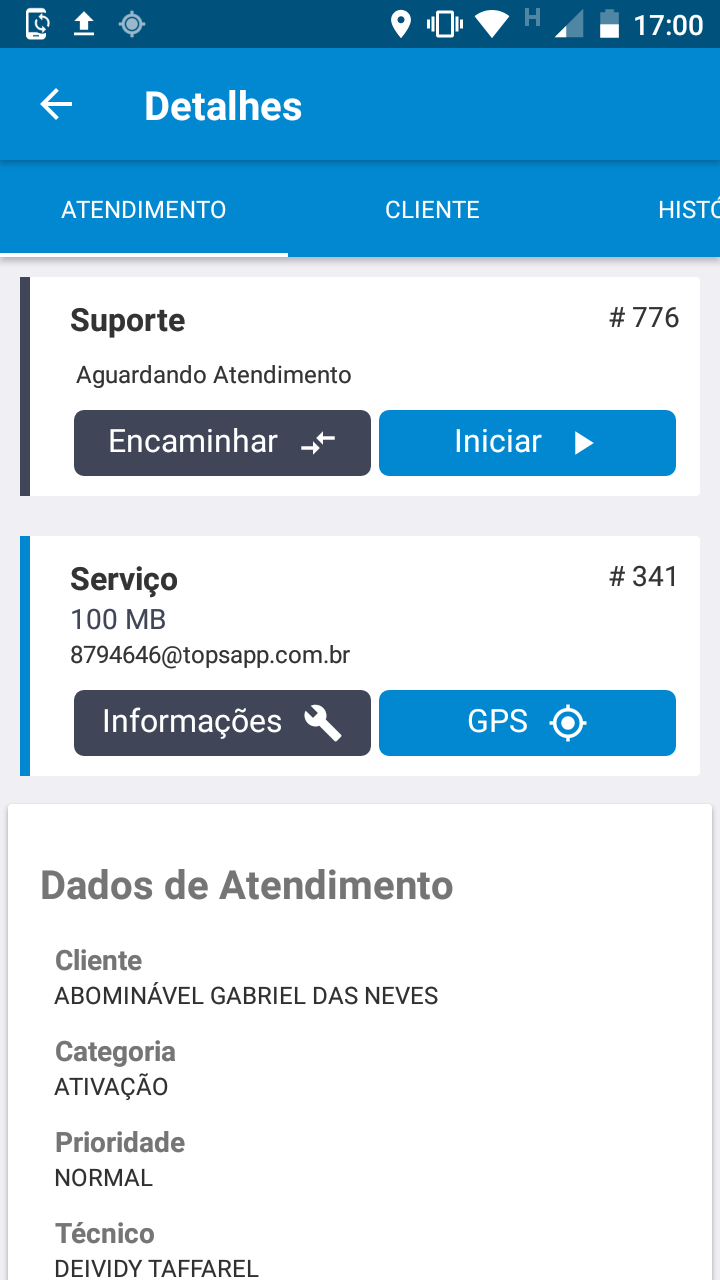Viewport: 720px width, 1280px height.
Task: Tap the Encaminhar button
Action: (222, 442)
